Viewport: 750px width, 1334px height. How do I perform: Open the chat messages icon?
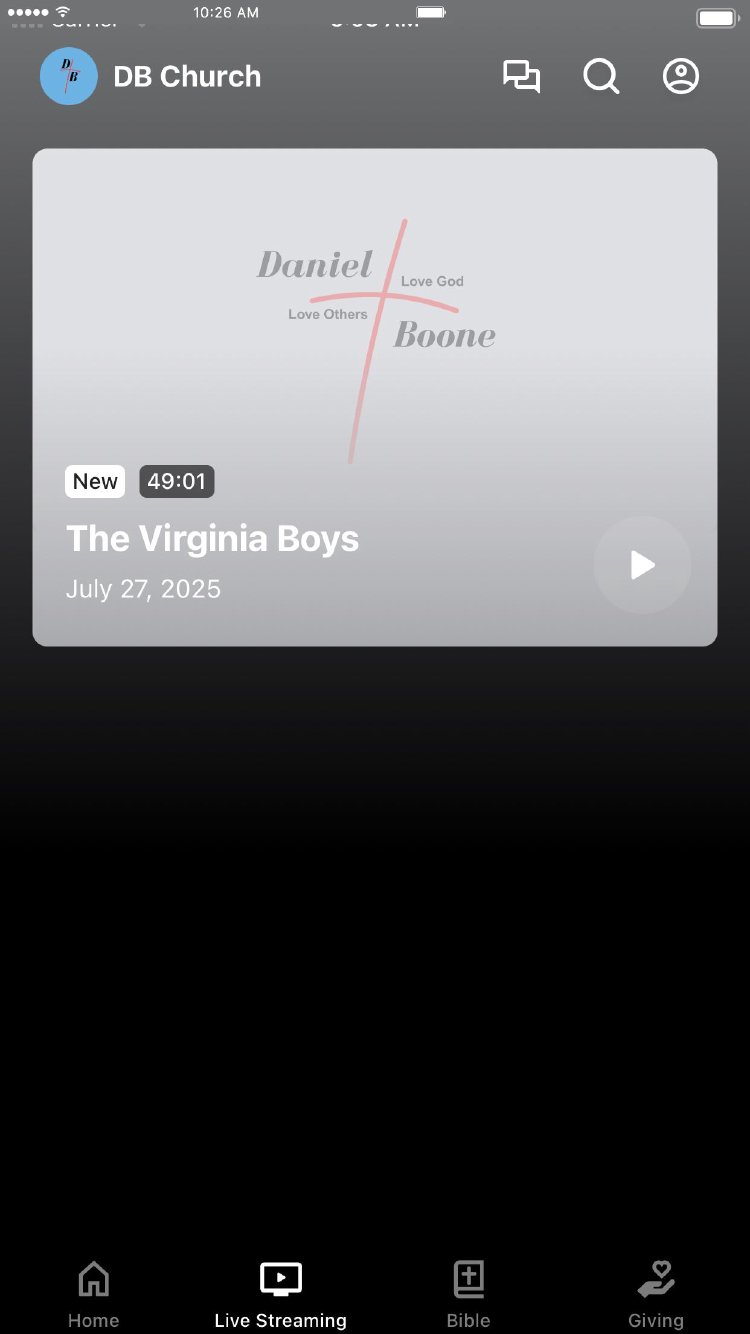pos(521,77)
